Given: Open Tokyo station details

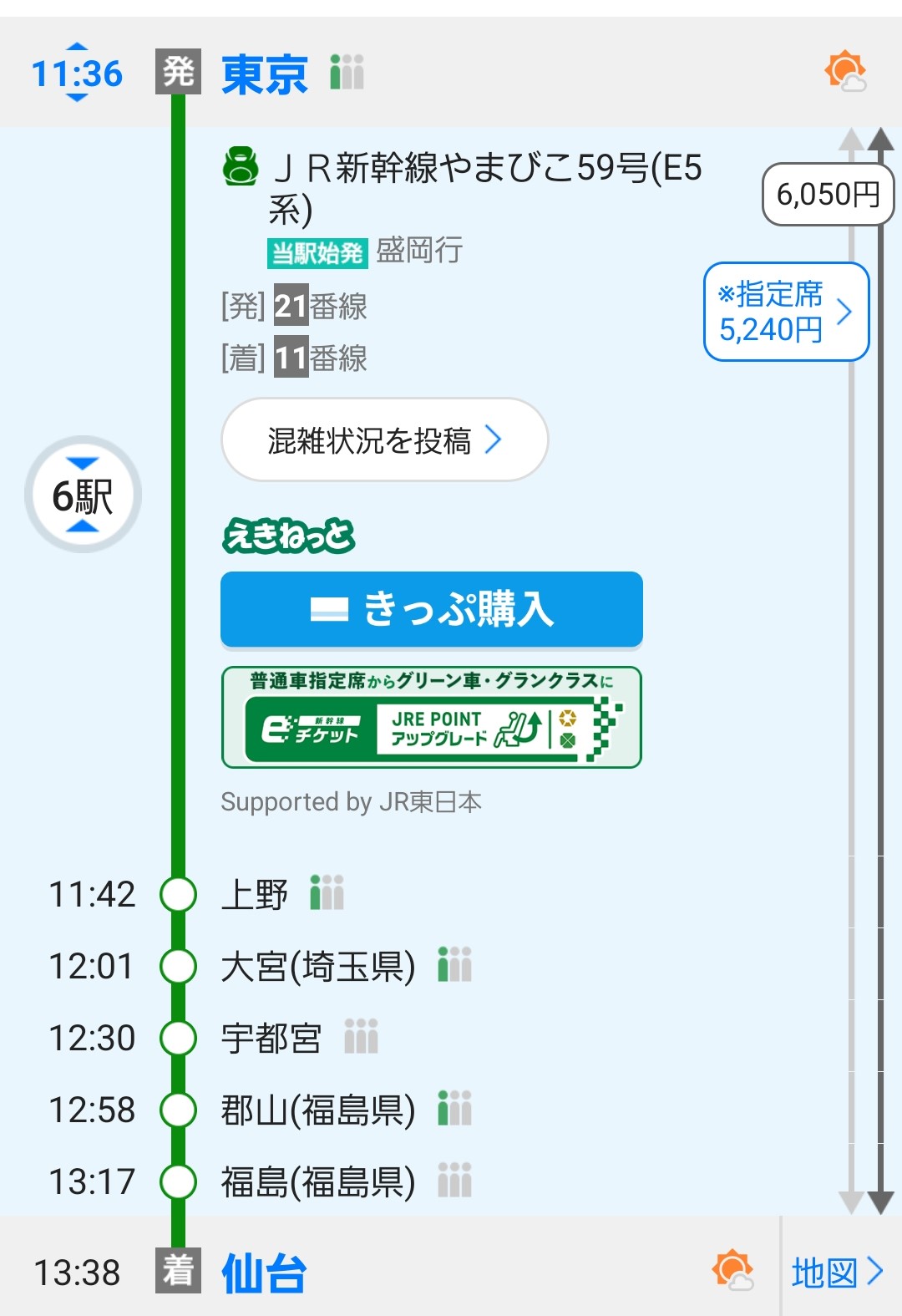Looking at the screenshot, I should tap(264, 74).
